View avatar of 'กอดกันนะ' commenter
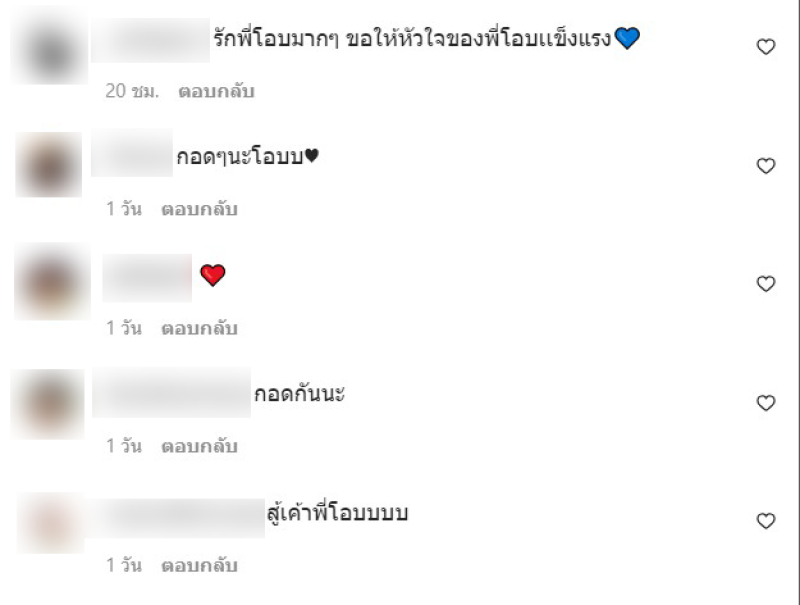 click(48, 403)
